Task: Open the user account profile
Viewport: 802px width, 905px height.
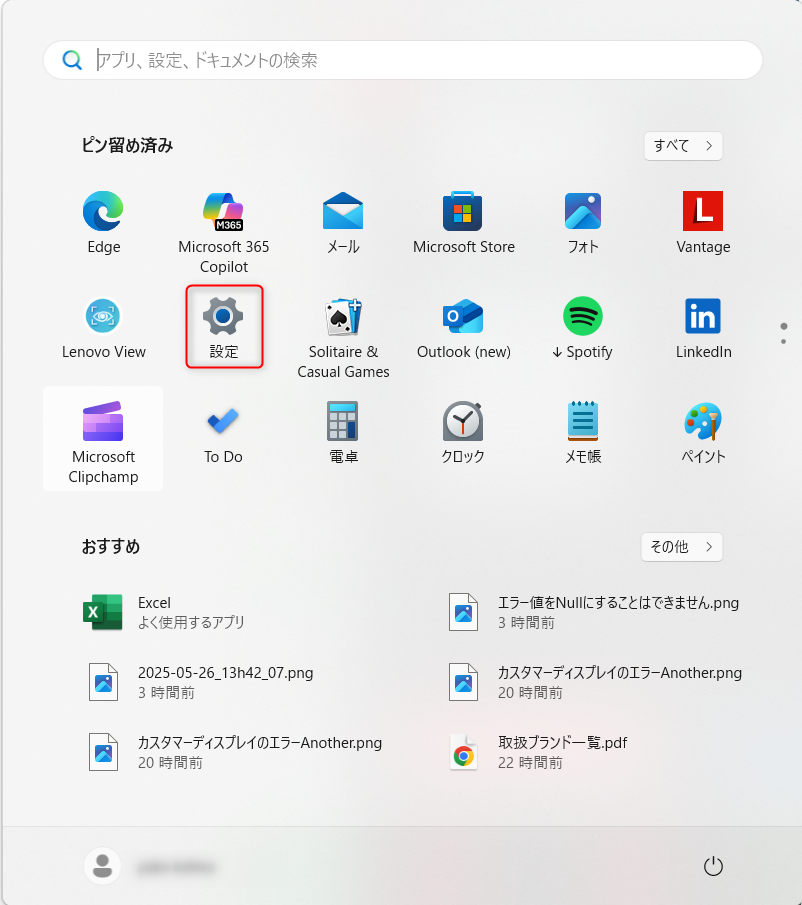Action: click(150, 867)
